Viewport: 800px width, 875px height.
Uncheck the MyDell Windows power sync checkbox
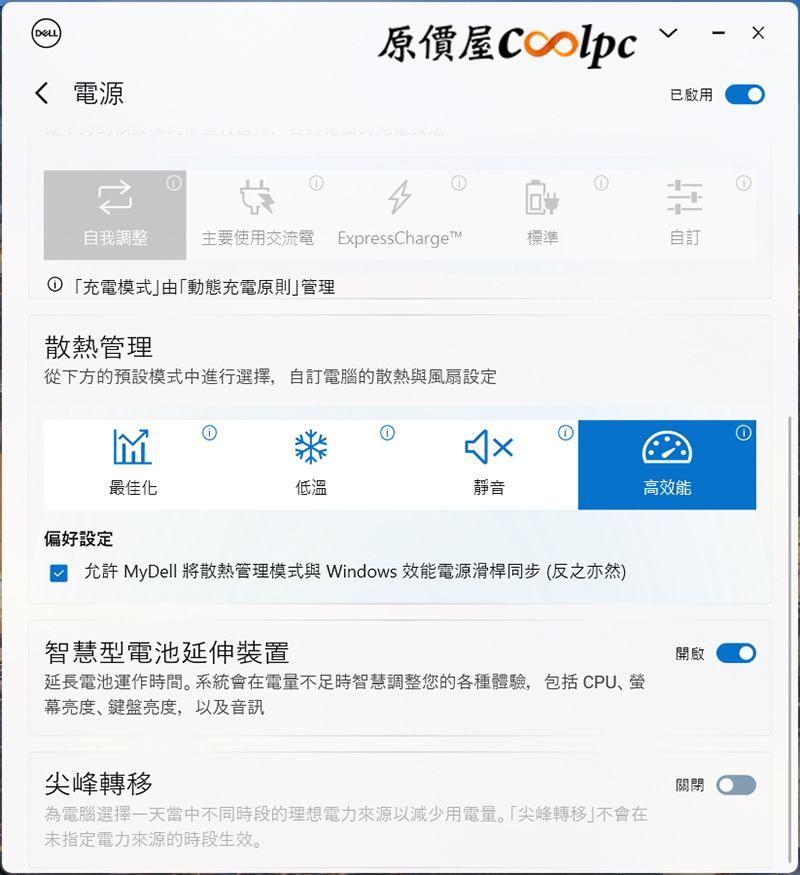[x=59, y=573]
